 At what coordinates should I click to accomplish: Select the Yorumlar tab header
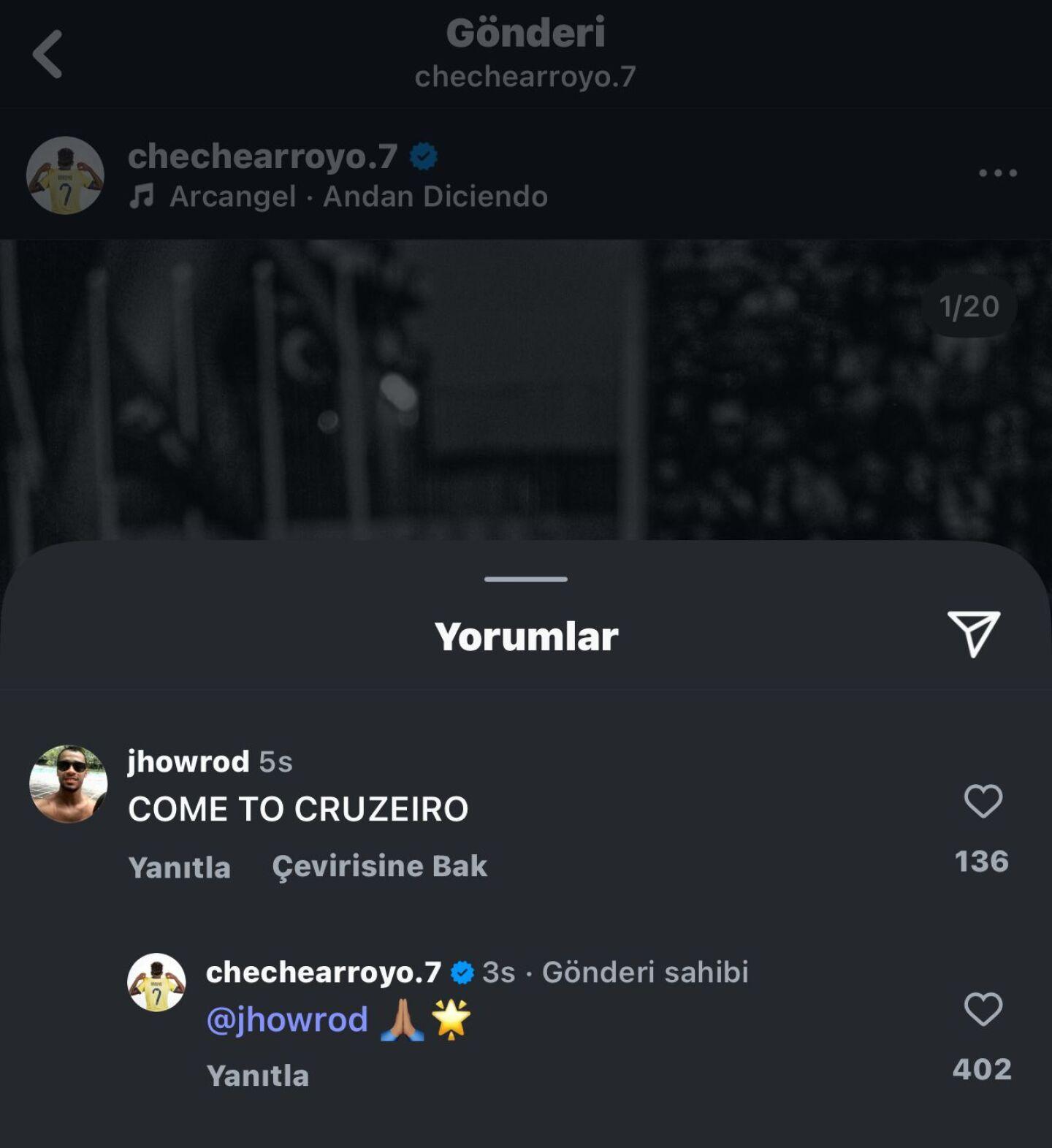click(525, 634)
